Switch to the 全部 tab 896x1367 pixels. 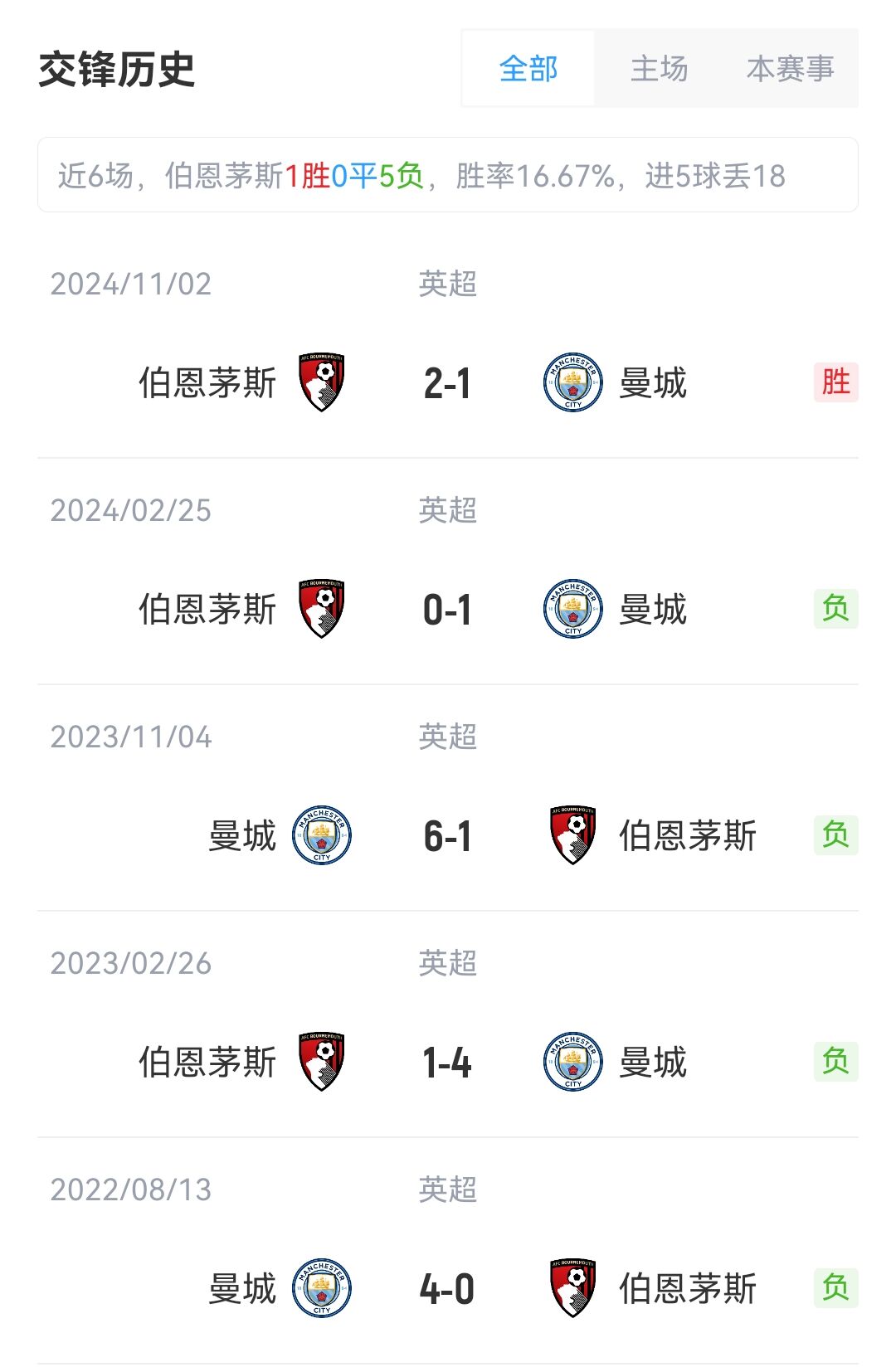[528, 69]
